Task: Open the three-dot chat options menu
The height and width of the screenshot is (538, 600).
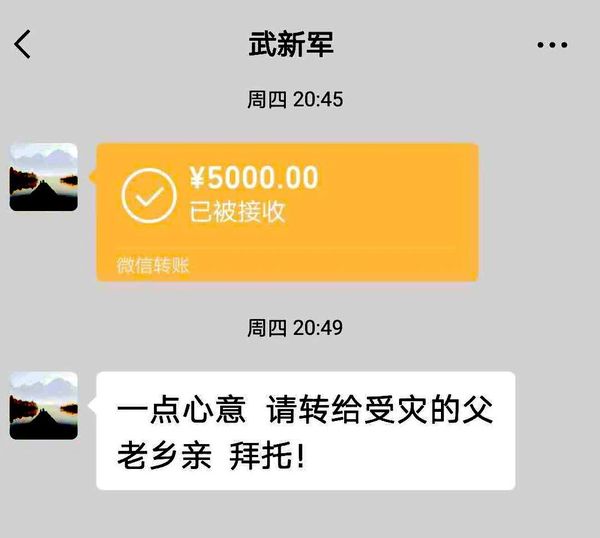Action: point(552,45)
